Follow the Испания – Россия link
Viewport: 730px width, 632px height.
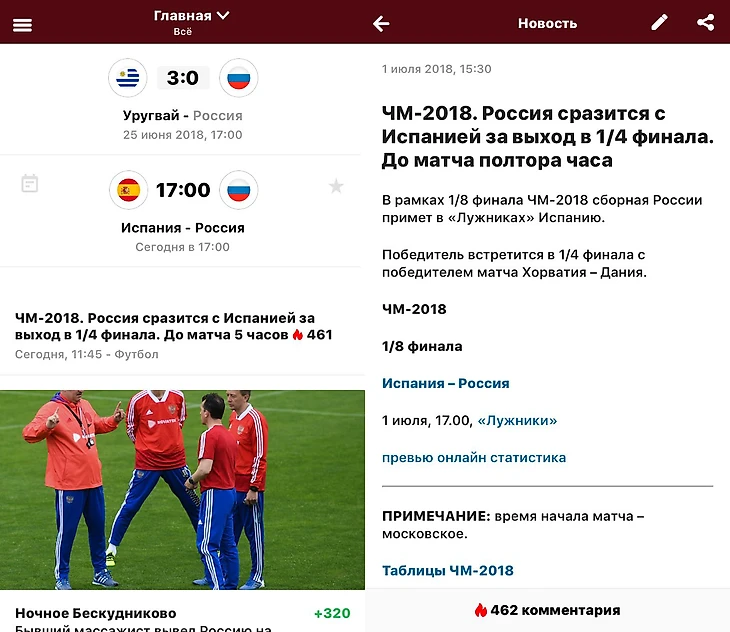click(x=445, y=383)
